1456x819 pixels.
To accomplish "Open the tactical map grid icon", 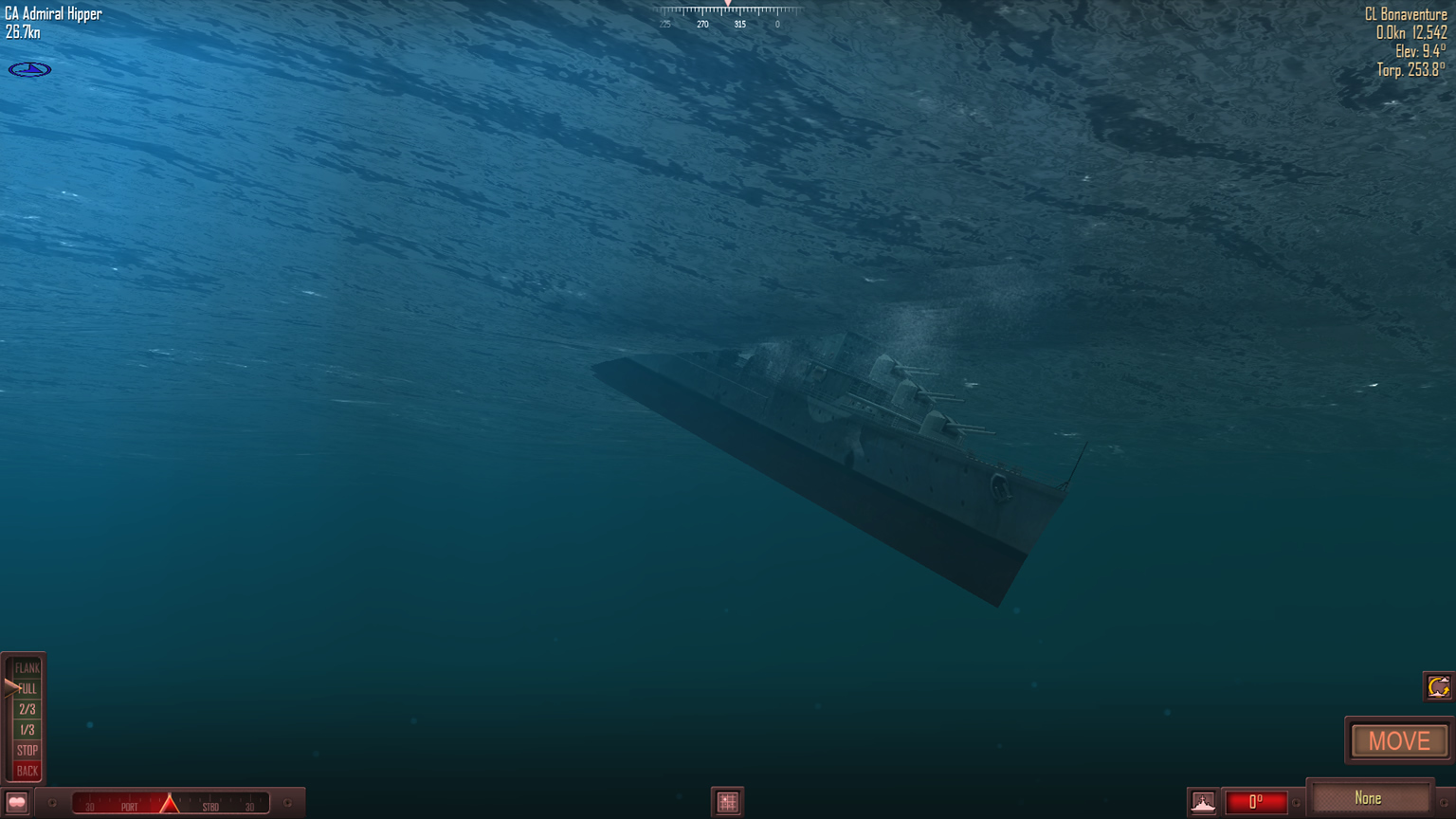I will click(727, 802).
